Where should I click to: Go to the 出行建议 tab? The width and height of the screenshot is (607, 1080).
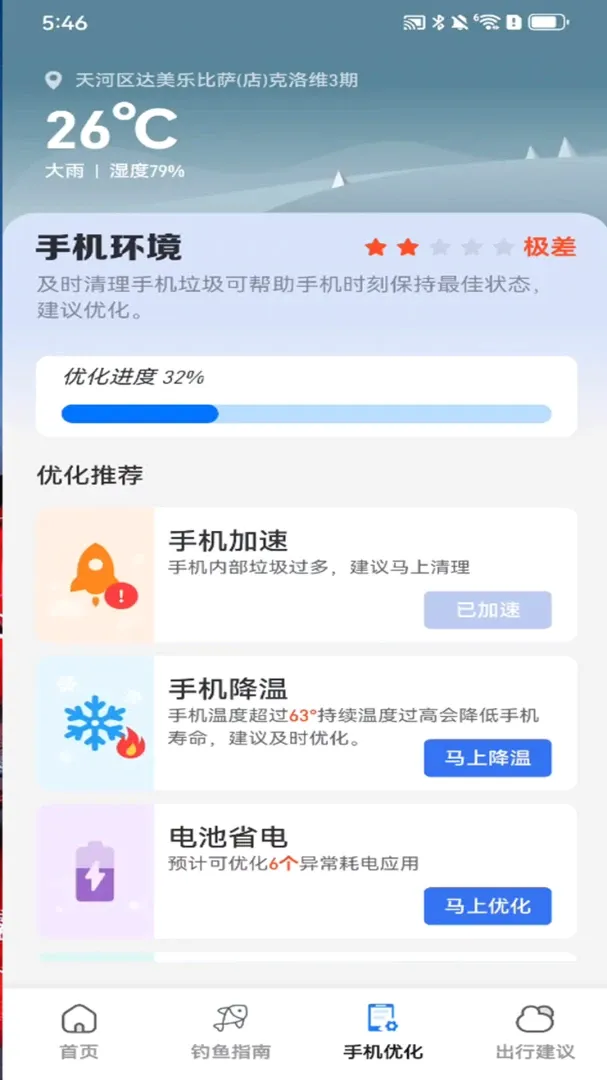(x=535, y=1032)
